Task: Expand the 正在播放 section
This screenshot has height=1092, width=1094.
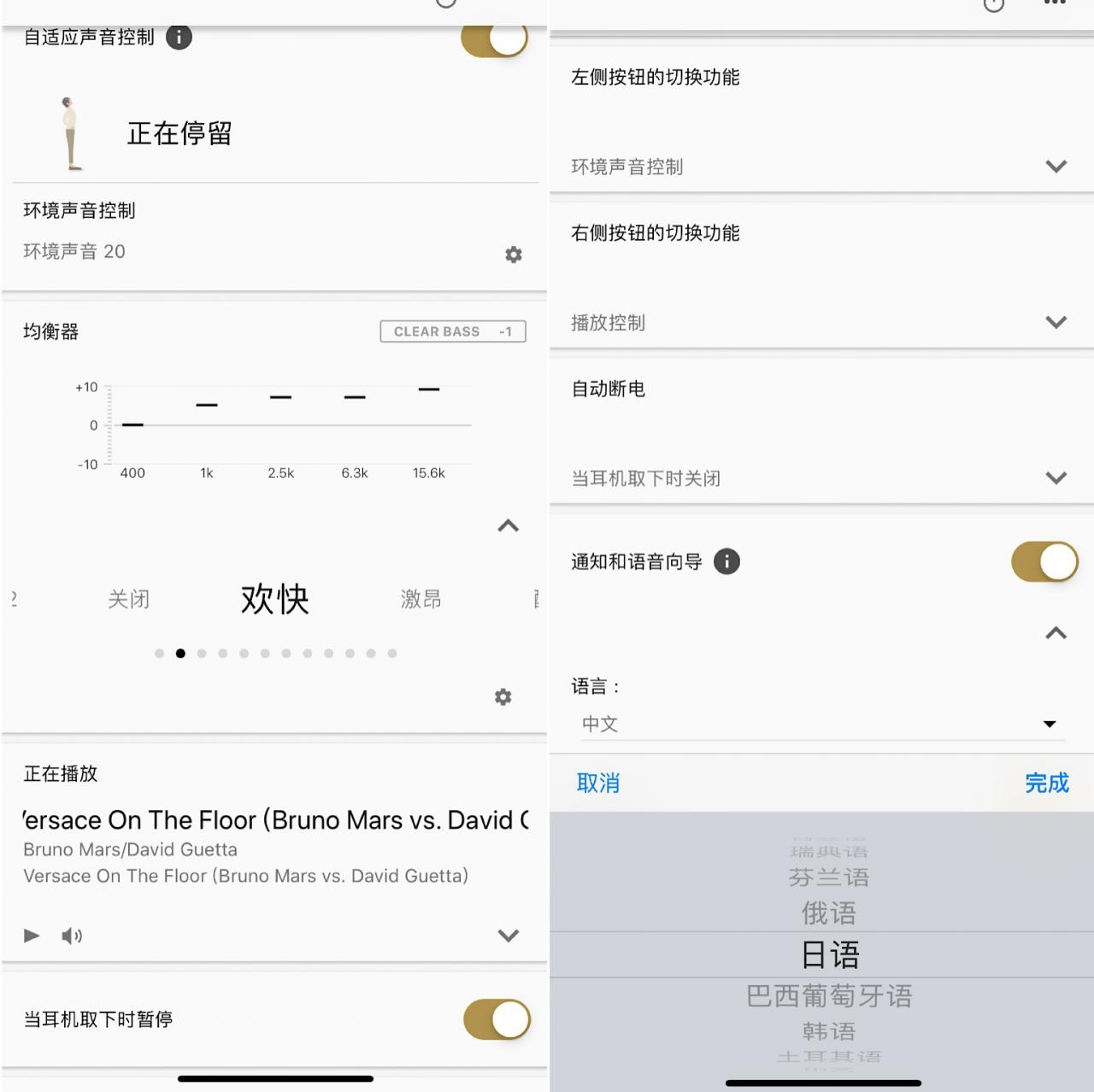Action: pyautogui.click(x=508, y=936)
